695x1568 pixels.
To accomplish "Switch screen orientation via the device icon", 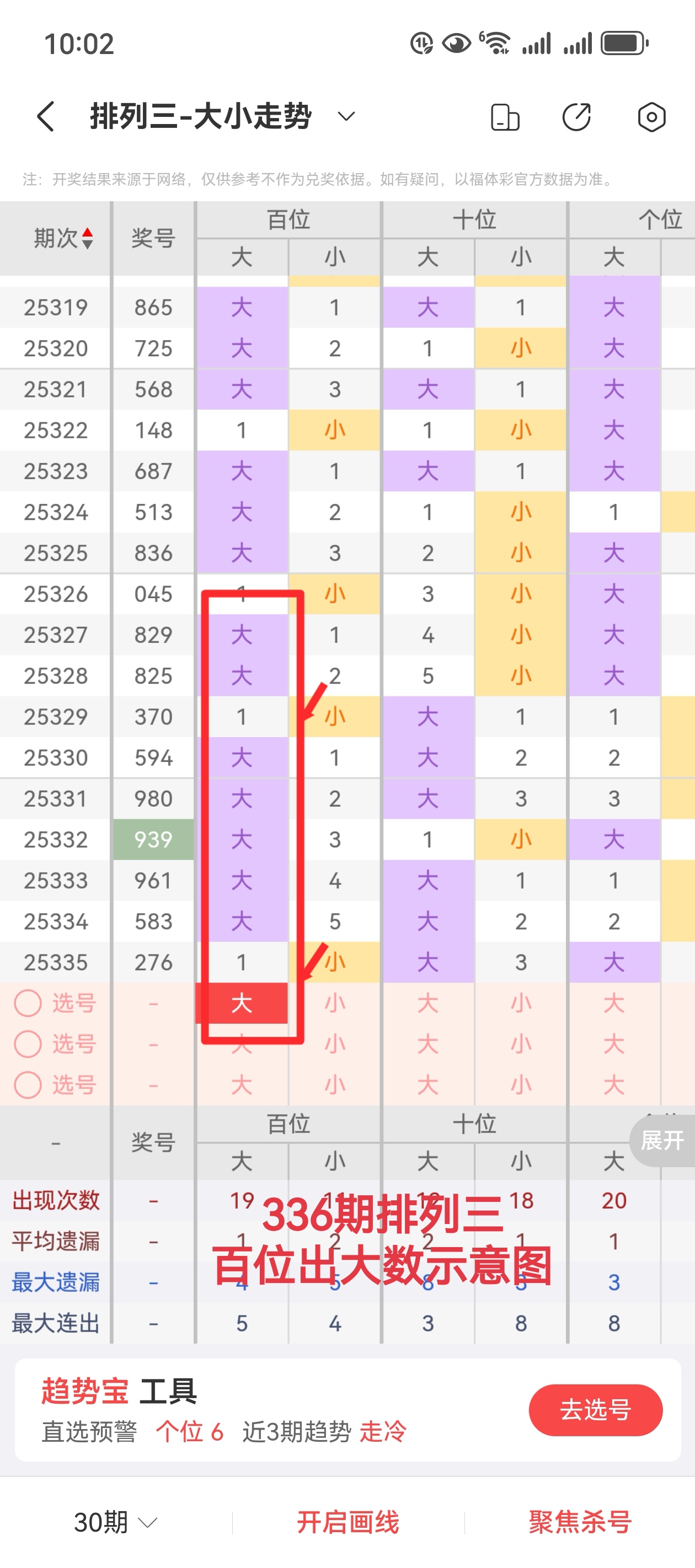I will (x=505, y=117).
